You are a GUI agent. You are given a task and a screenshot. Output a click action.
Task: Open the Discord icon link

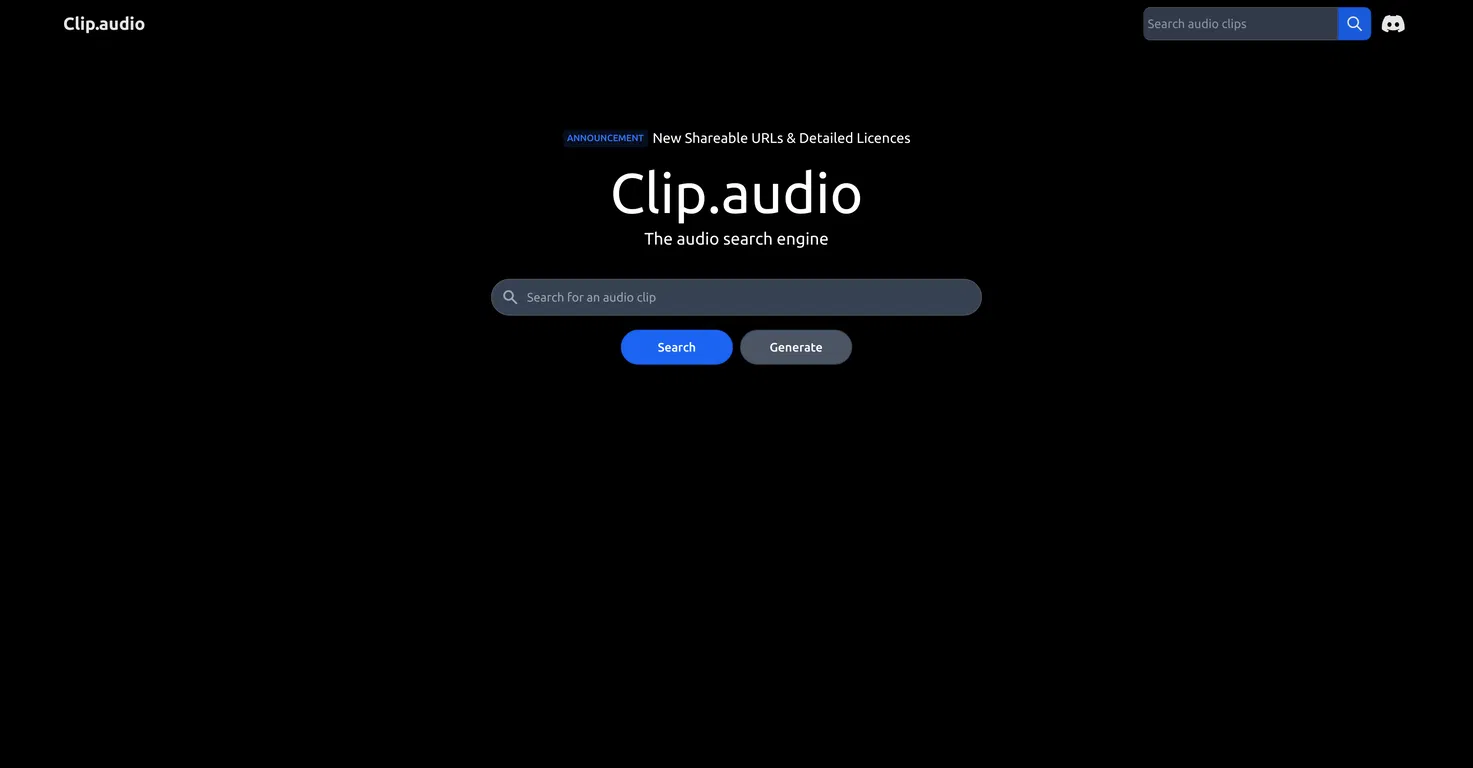pyautogui.click(x=1393, y=24)
